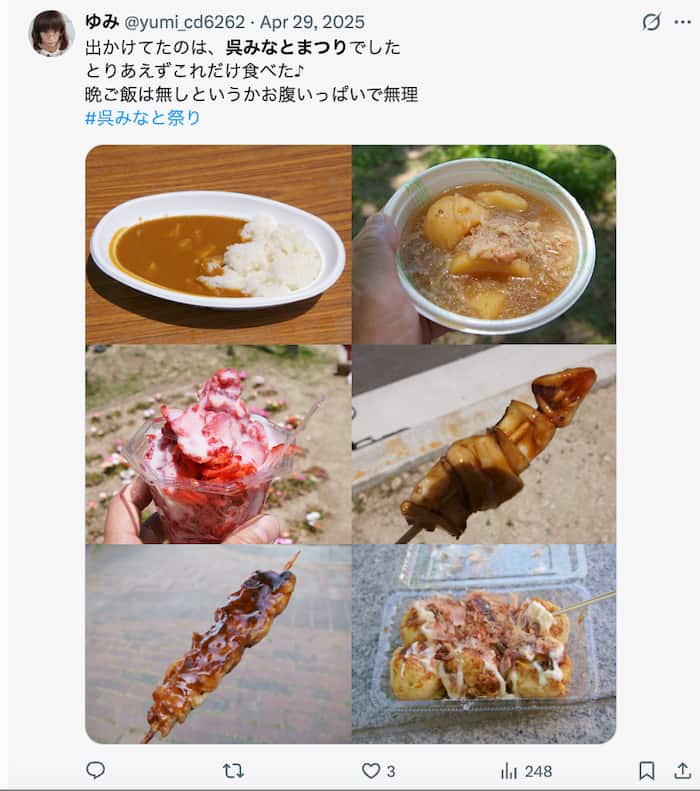Like the post with 3 likes
Image resolution: width=700 pixels, height=791 pixels.
pos(371,770)
